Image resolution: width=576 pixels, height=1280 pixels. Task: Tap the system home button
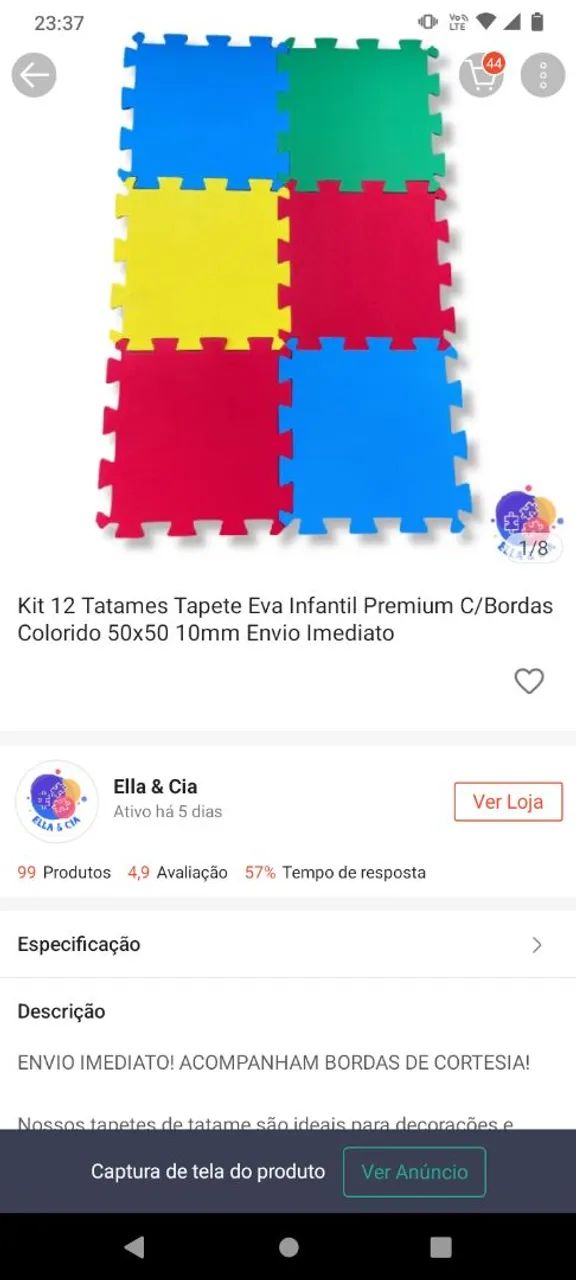coord(289,1247)
